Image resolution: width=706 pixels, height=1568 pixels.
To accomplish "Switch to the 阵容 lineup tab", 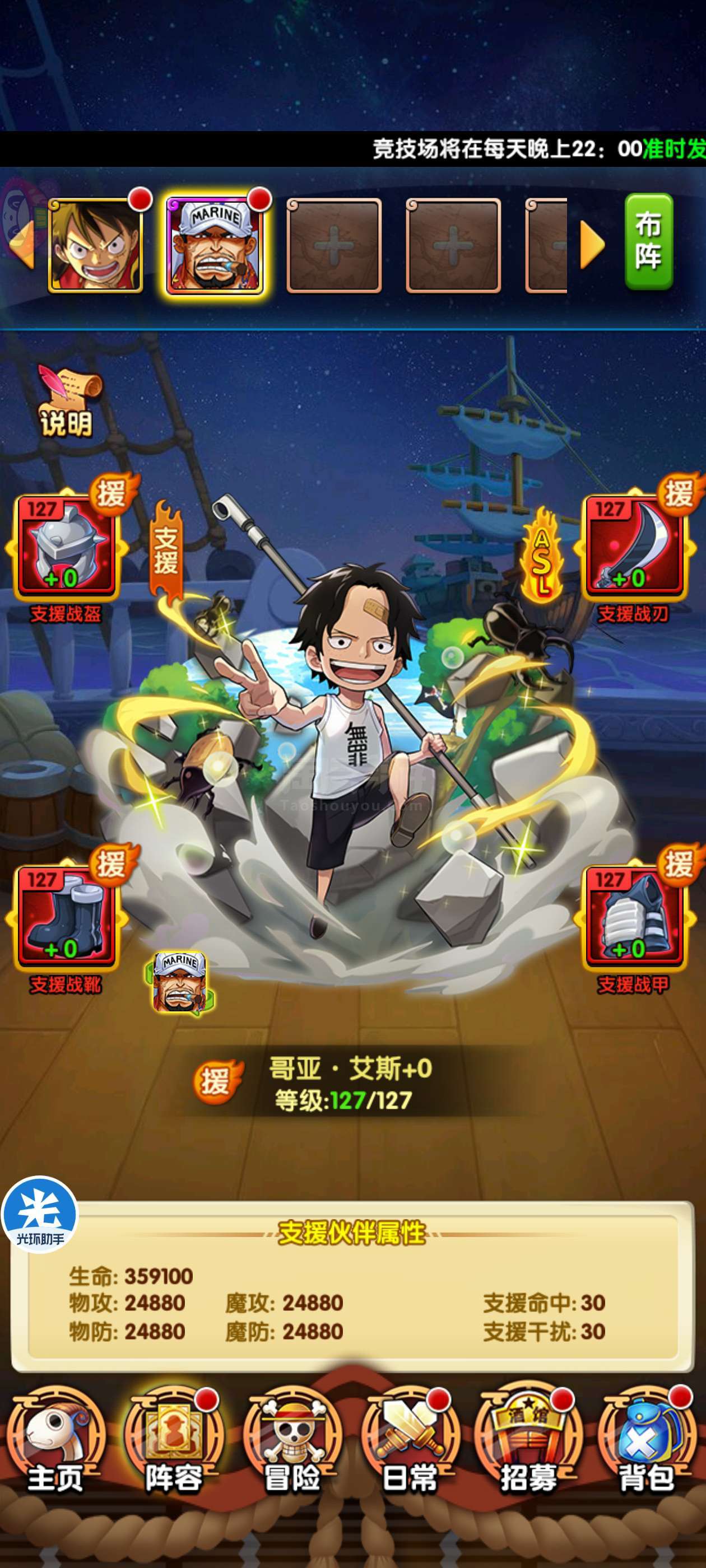I will click(x=173, y=1444).
